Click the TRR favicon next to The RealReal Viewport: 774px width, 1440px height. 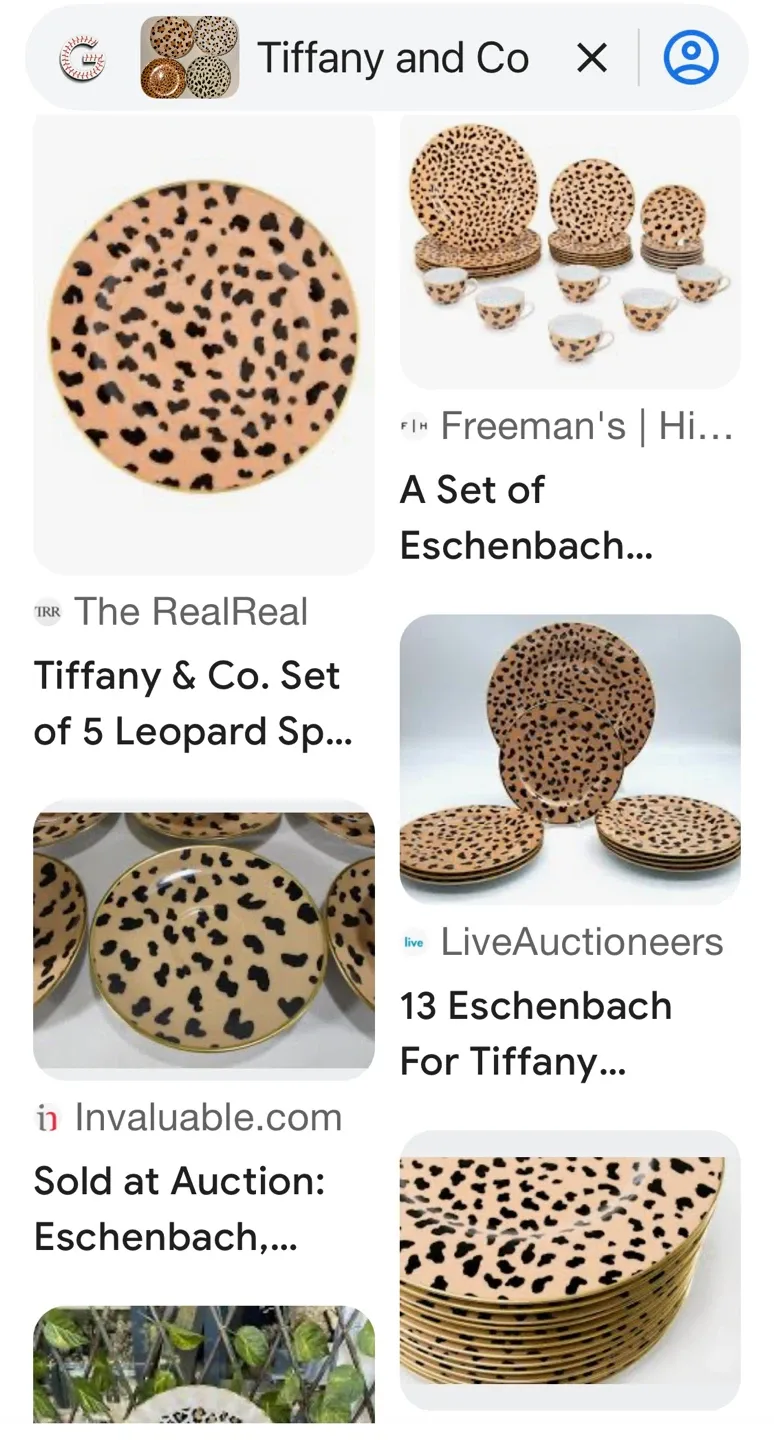[x=47, y=611]
